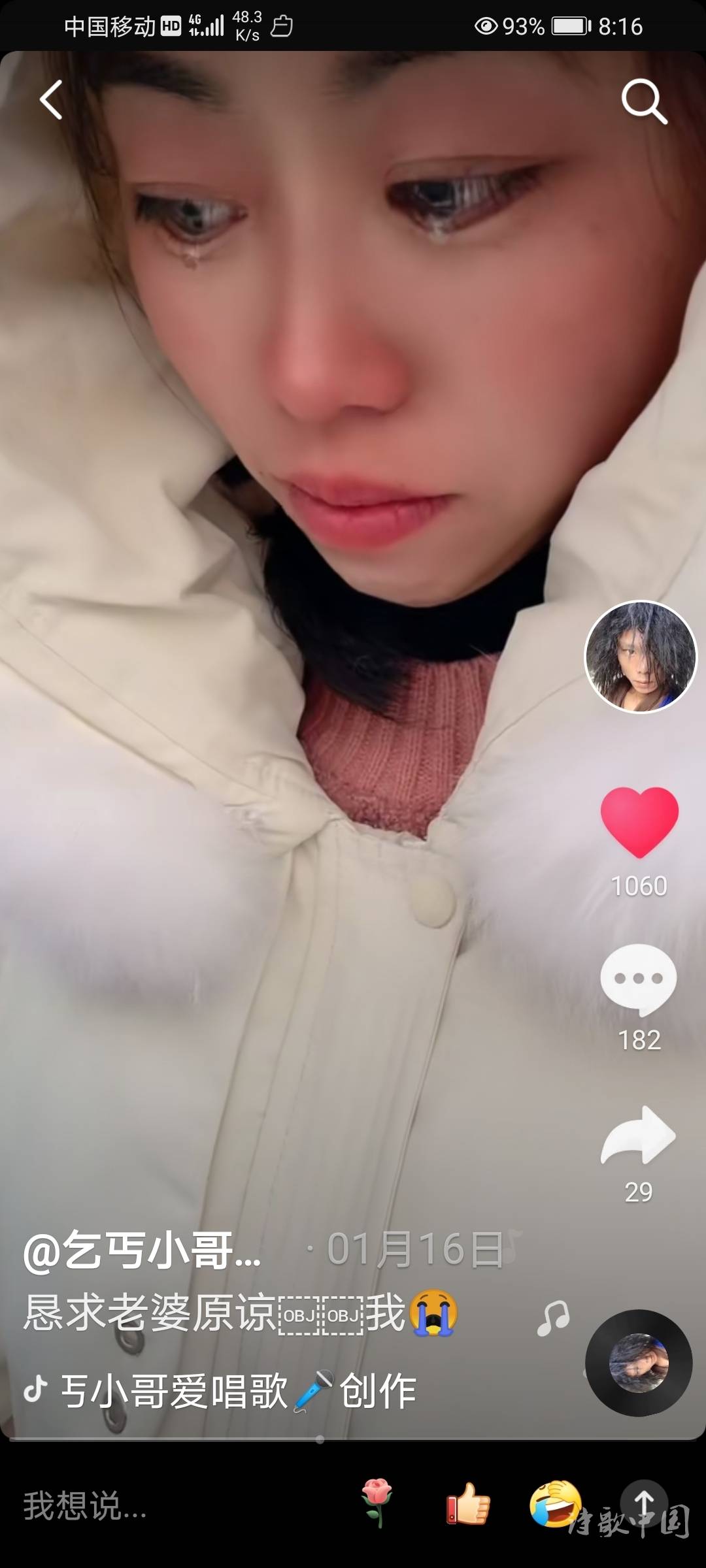Open the @乞丐小哥 username link
706x1568 pixels.
tap(143, 1250)
